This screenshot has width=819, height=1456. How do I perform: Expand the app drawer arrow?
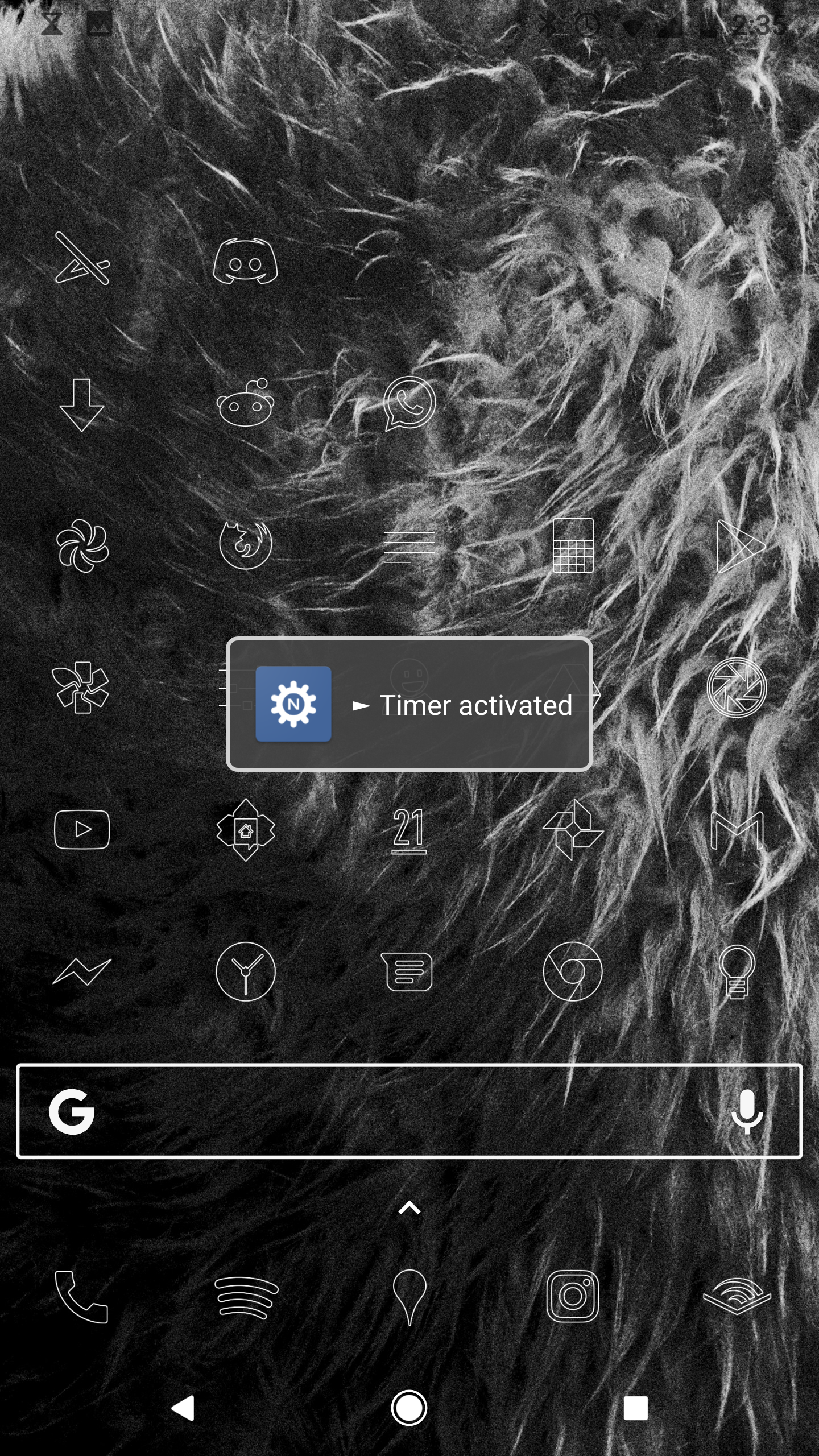[x=409, y=1208]
